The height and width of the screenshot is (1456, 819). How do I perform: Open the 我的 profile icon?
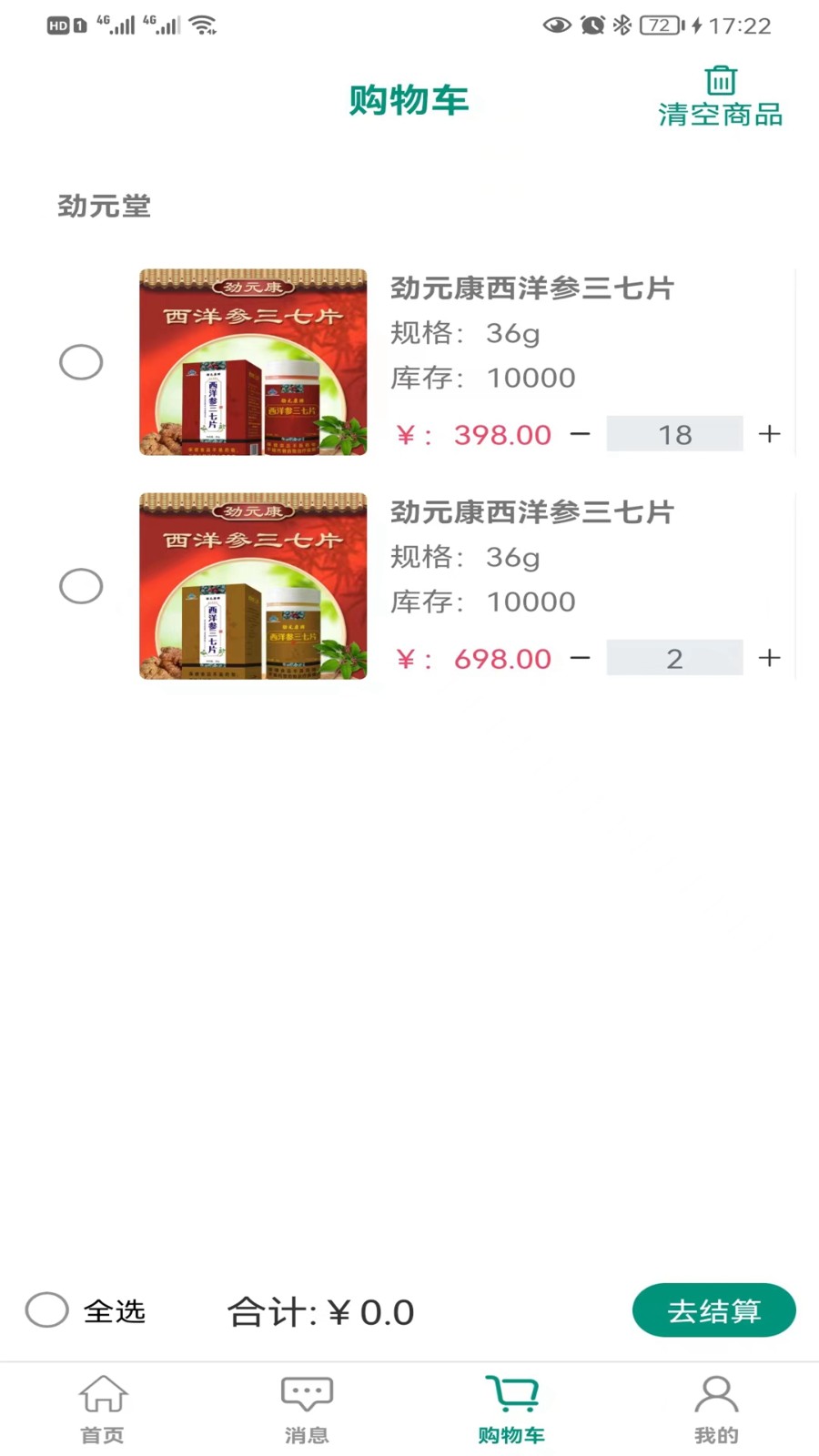[x=716, y=1392]
